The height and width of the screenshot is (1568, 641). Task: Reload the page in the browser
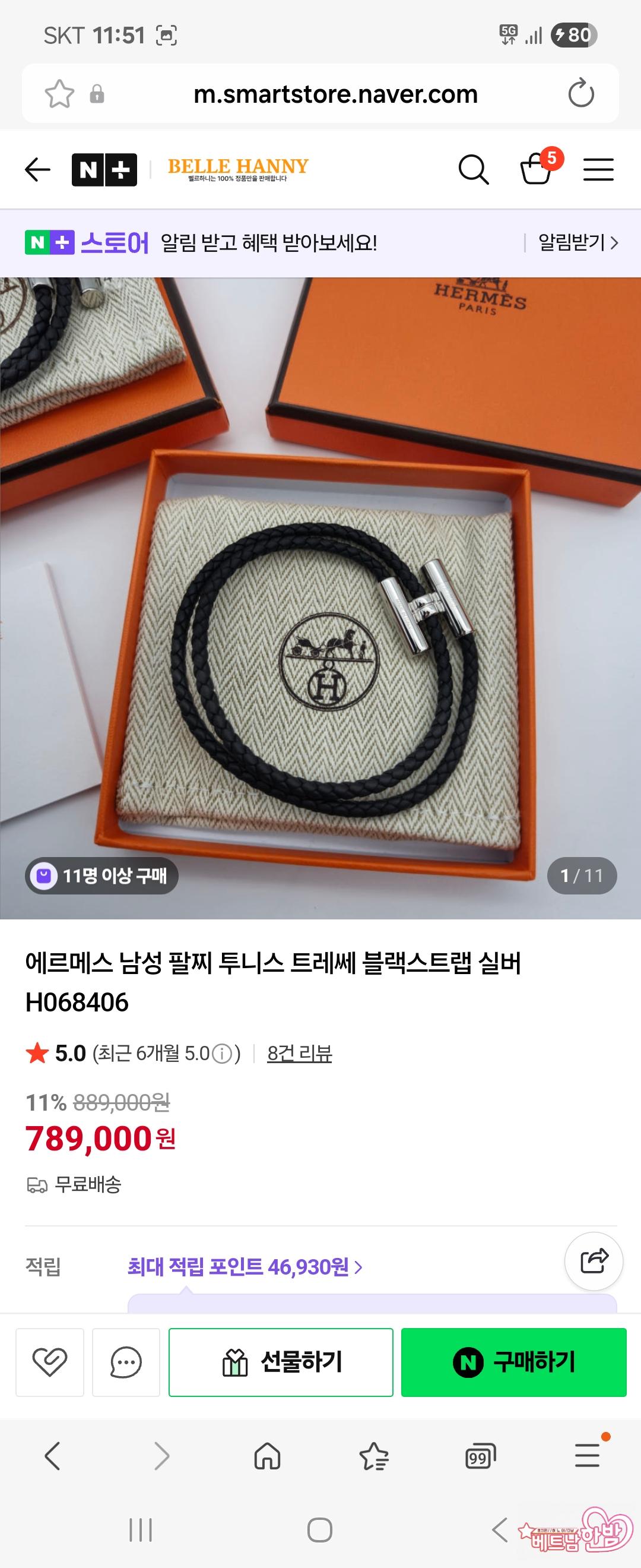581,94
